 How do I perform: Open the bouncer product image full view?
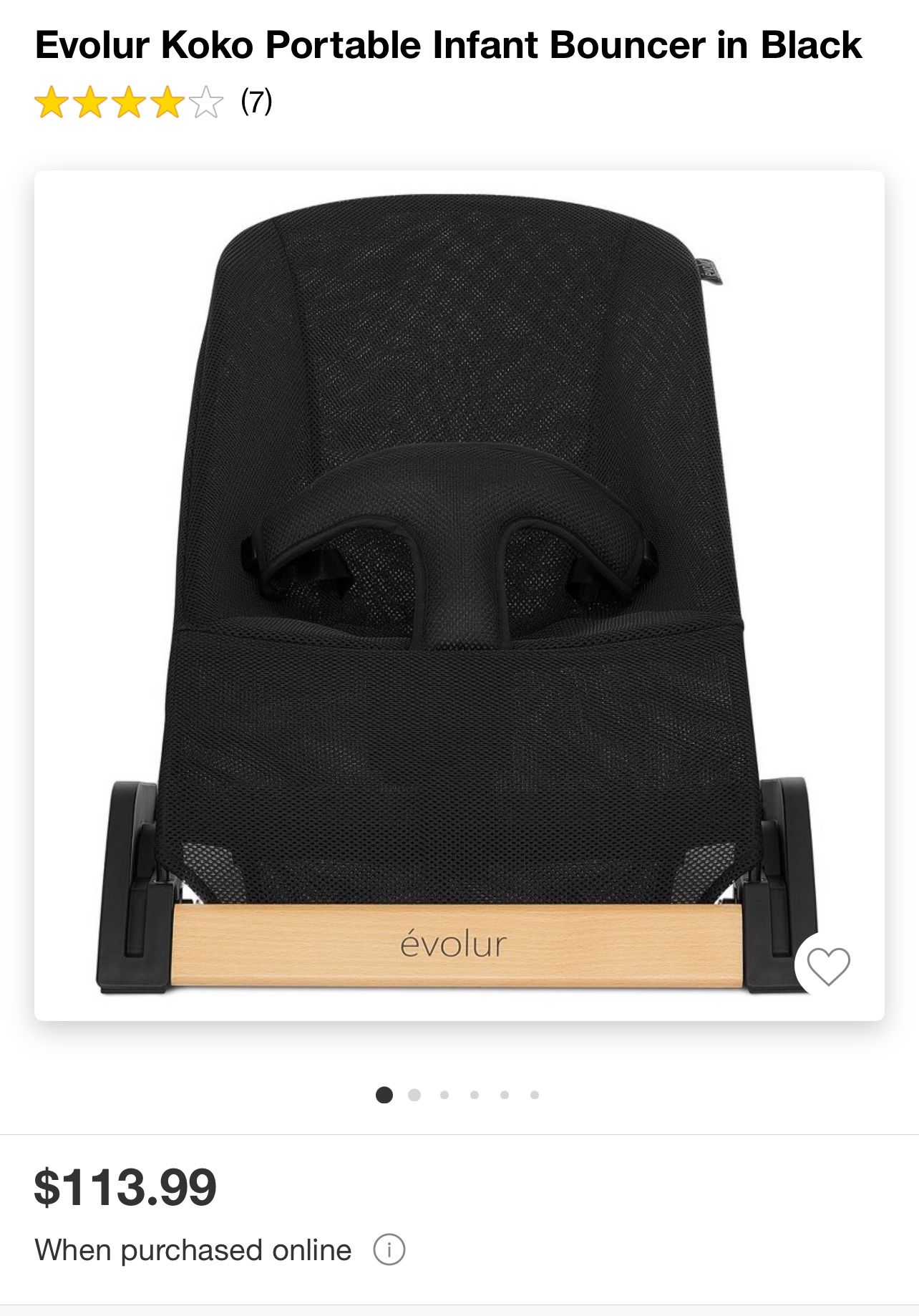(x=458, y=594)
